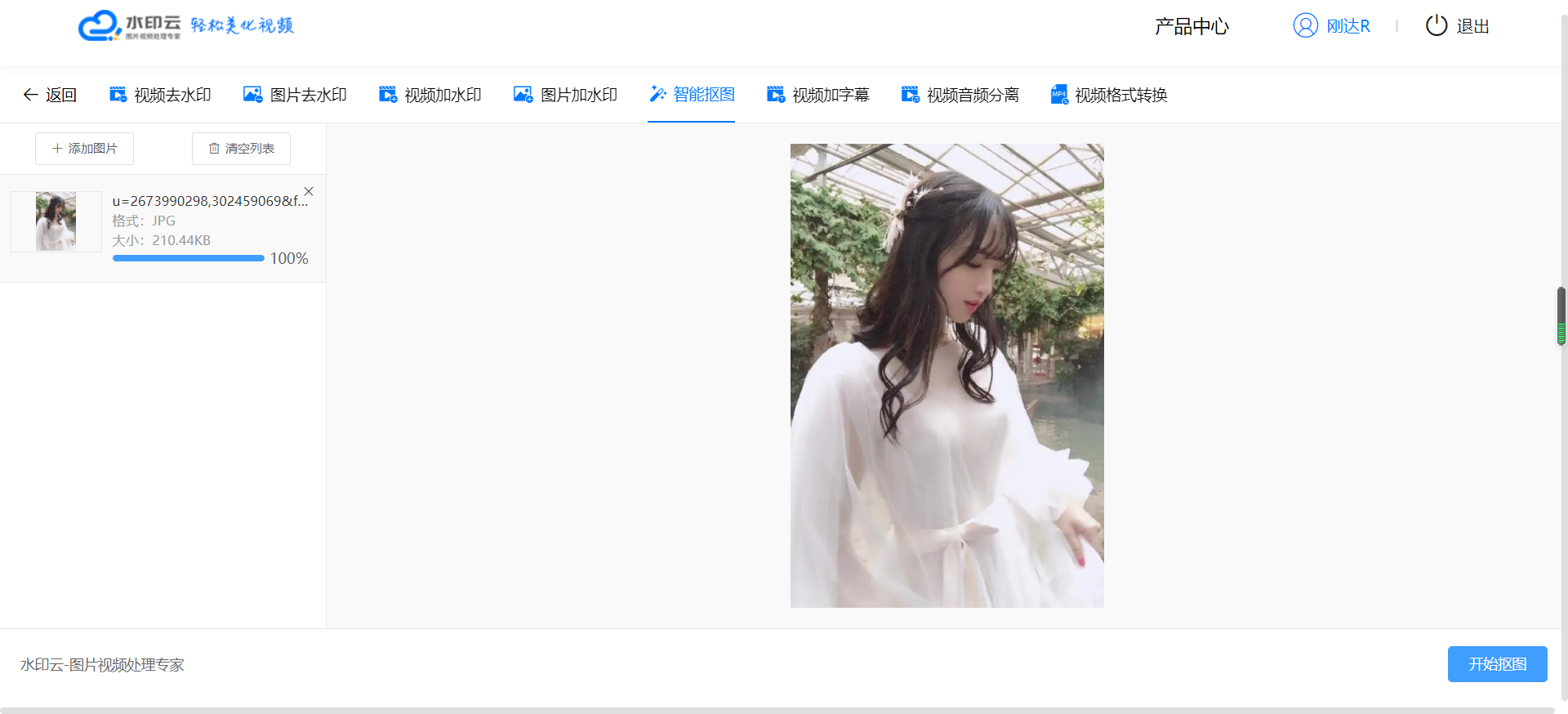Go back using the 返回 arrow

pos(49,95)
